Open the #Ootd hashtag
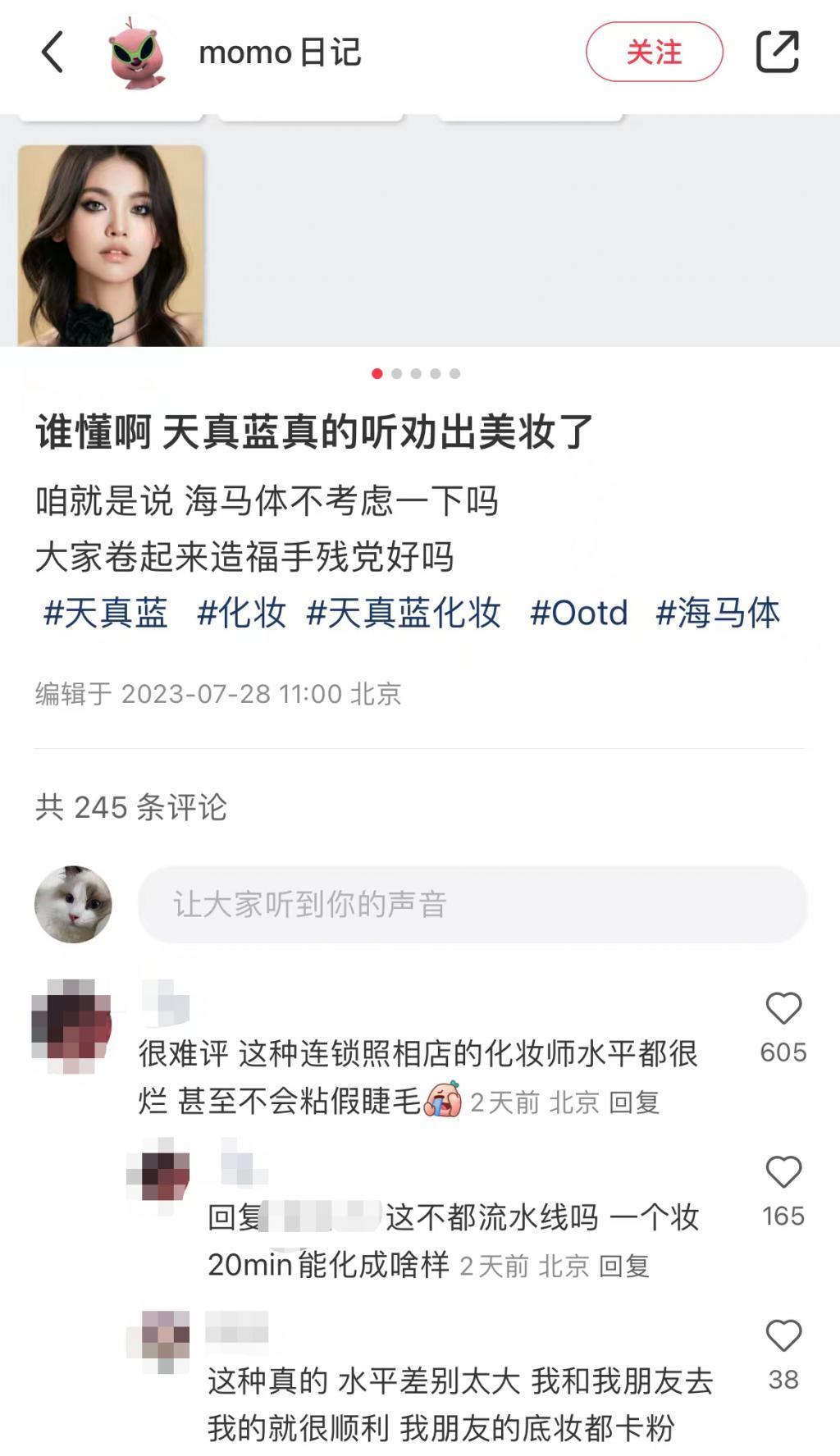The width and height of the screenshot is (840, 1456). pos(580,614)
